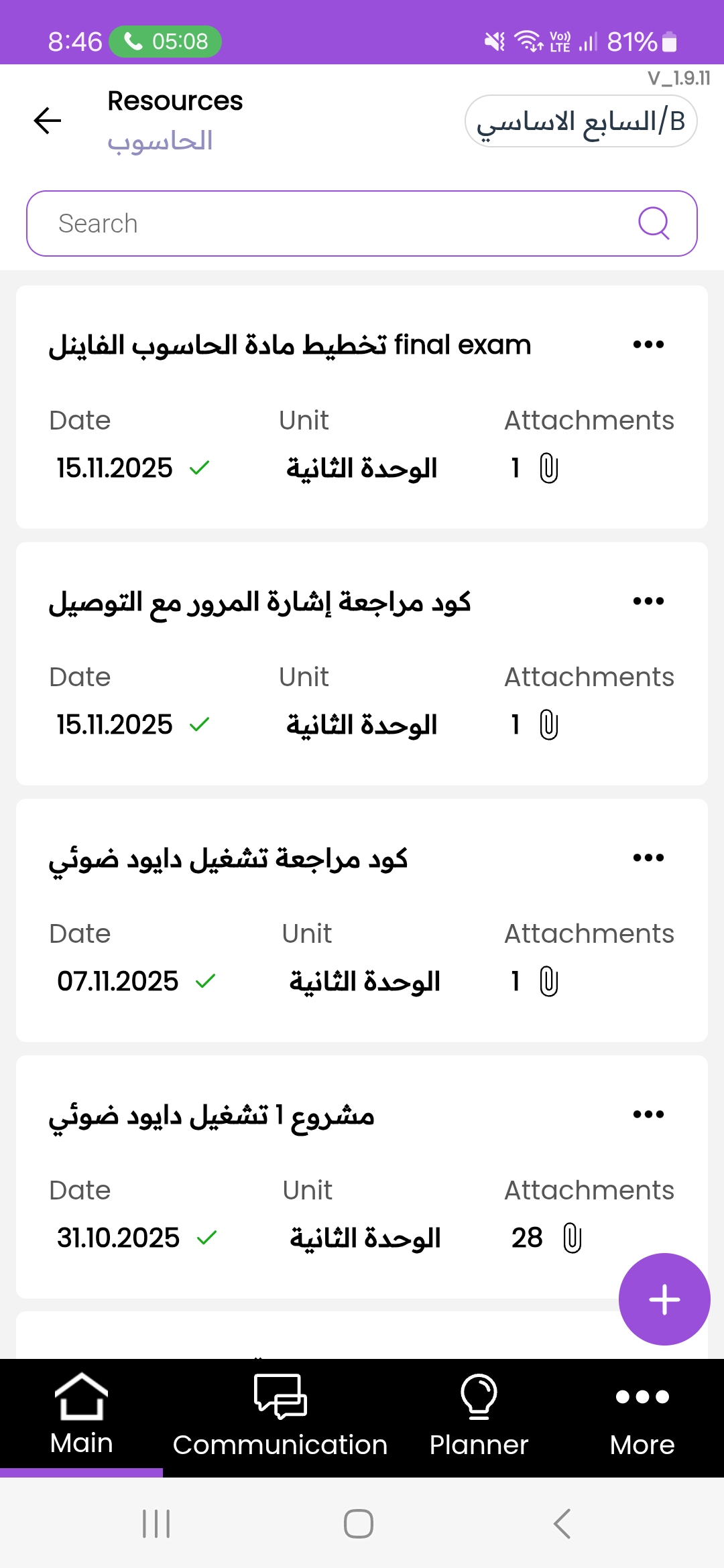Show options for كود مراجعة إشارة المرور
Viewport: 724px width, 1568px height.
[648, 602]
